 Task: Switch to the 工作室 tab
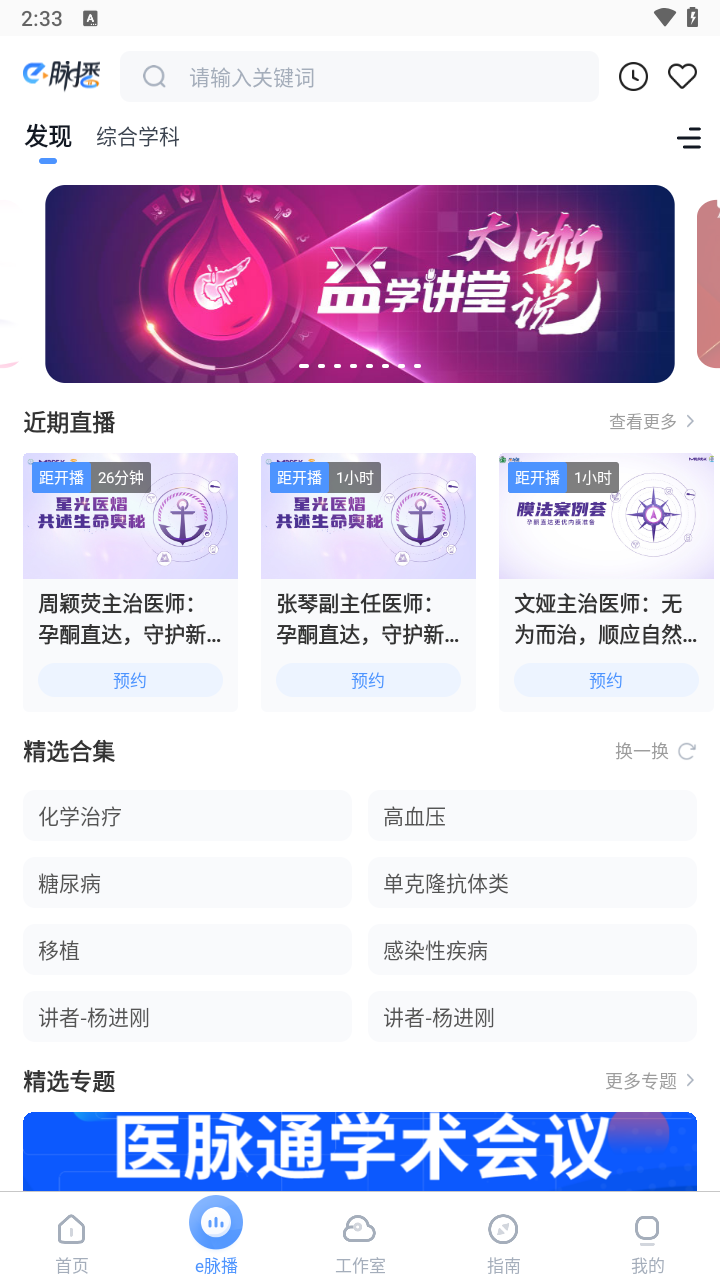coord(360,1242)
